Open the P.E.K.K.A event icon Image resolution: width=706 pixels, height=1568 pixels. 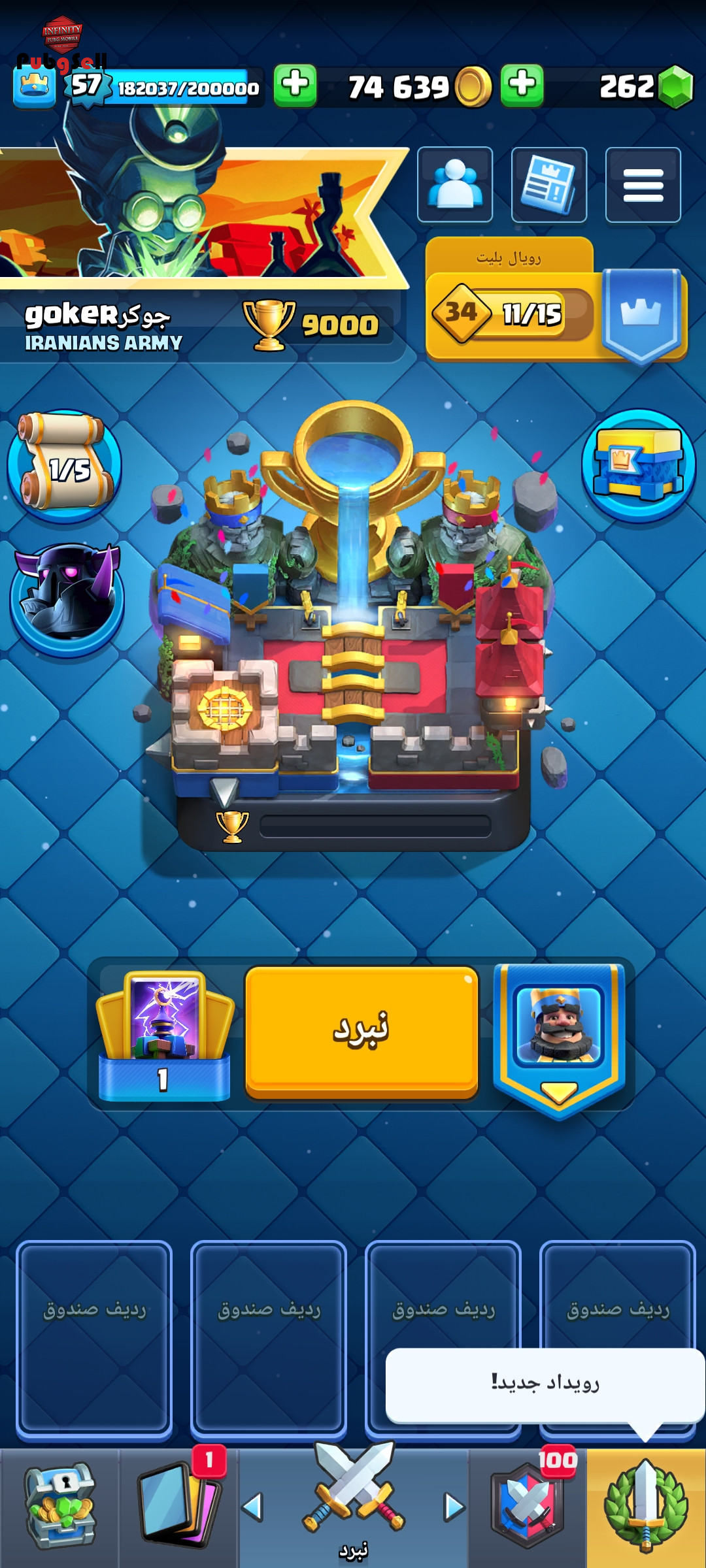tap(67, 600)
